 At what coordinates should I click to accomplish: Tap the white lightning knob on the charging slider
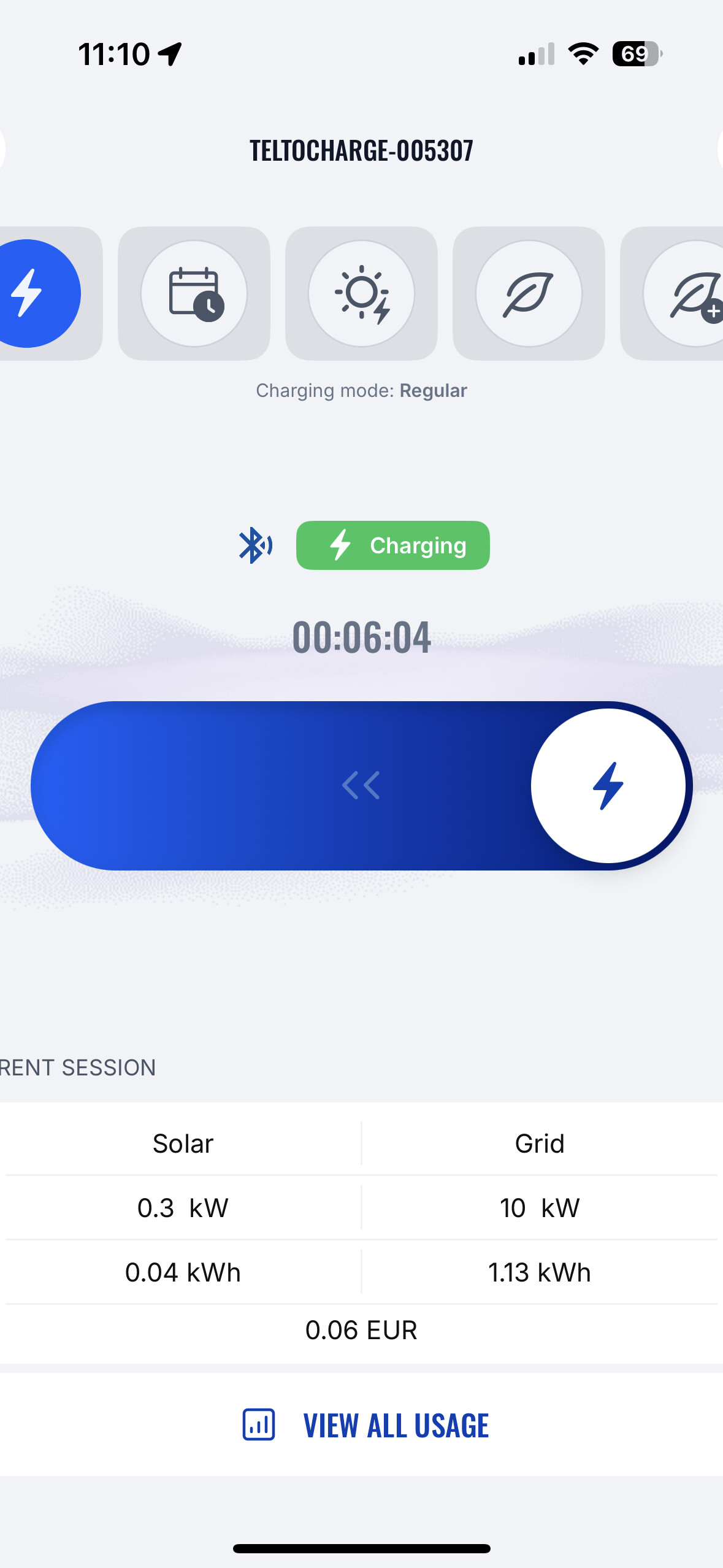[x=608, y=786]
